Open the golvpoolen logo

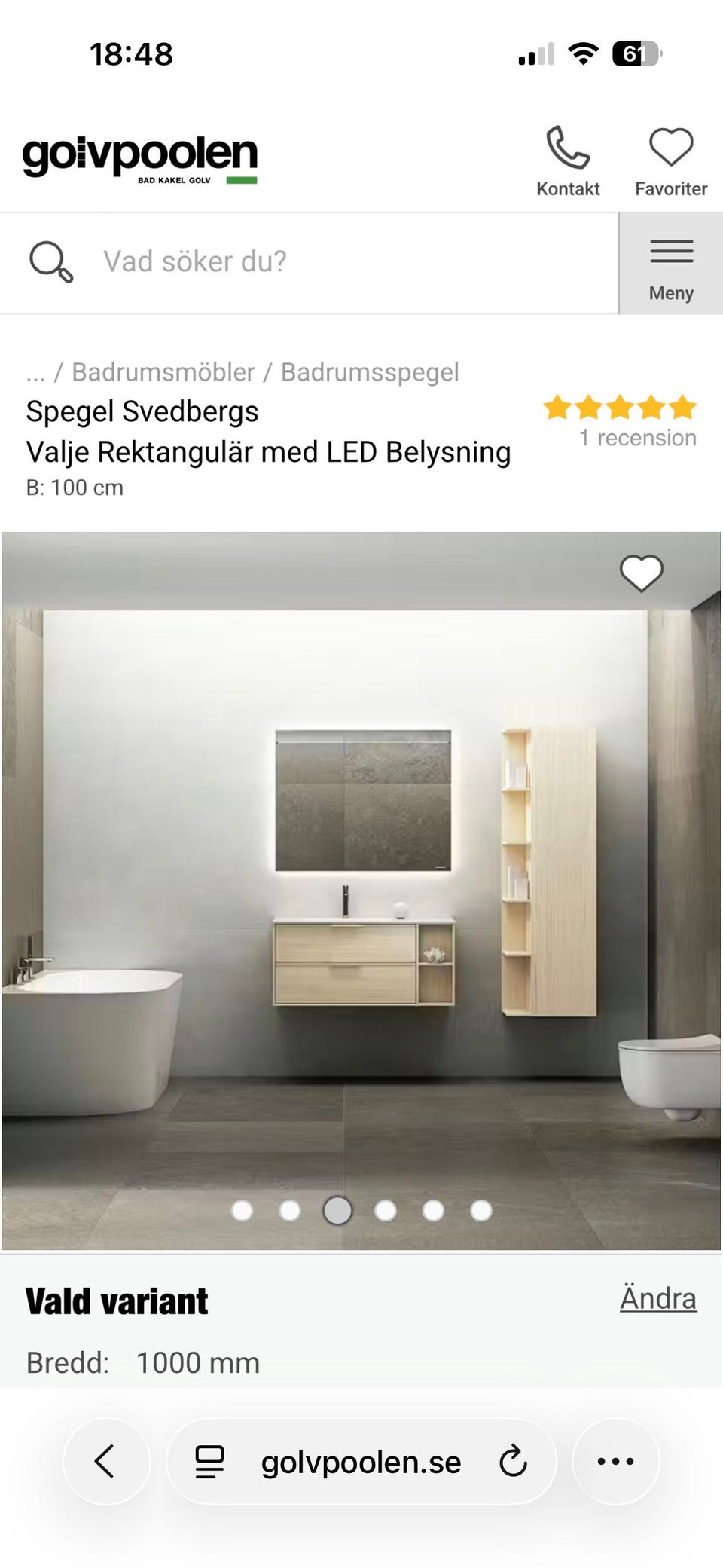point(139,157)
